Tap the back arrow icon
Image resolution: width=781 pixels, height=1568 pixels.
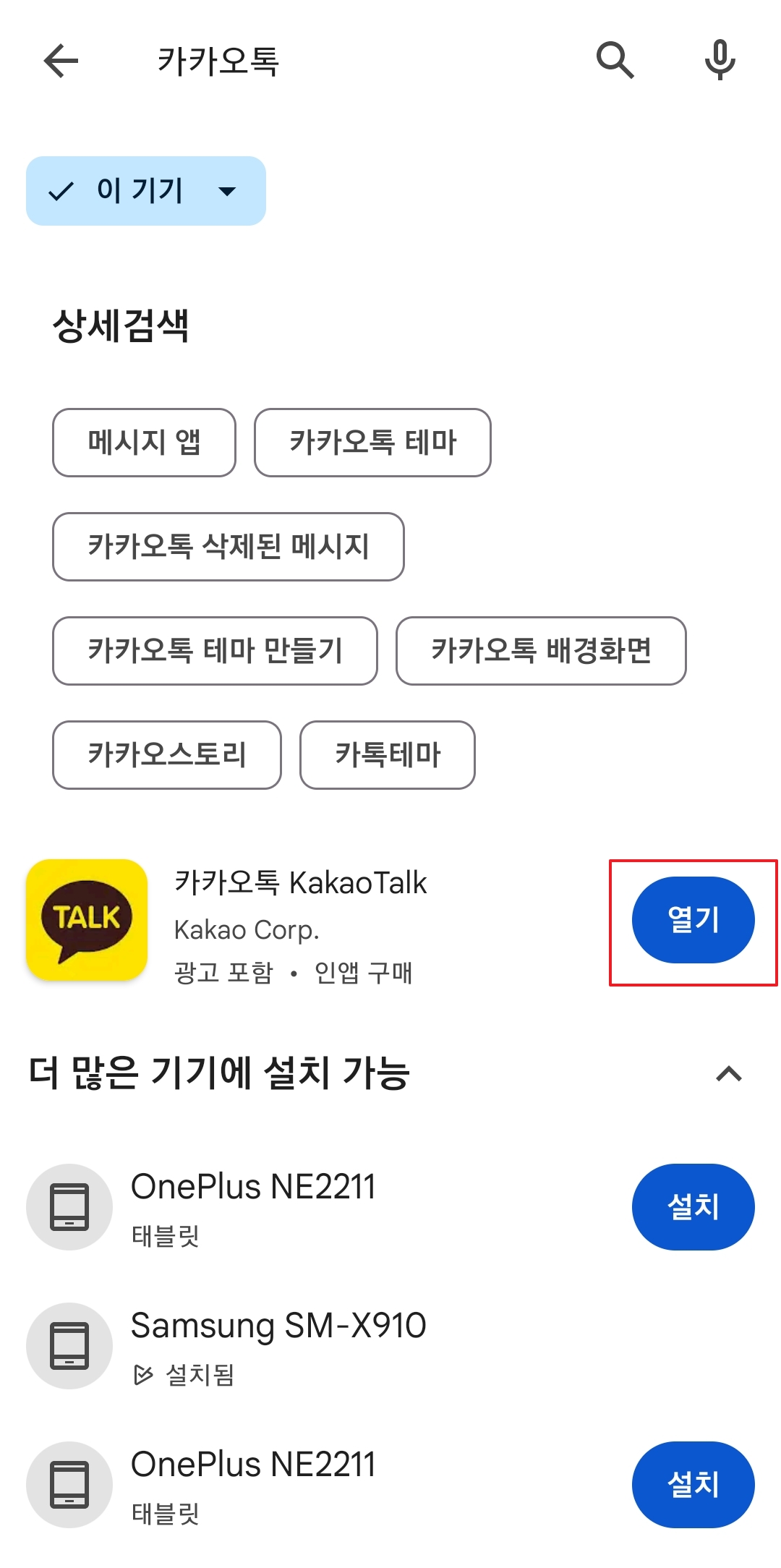(x=61, y=61)
